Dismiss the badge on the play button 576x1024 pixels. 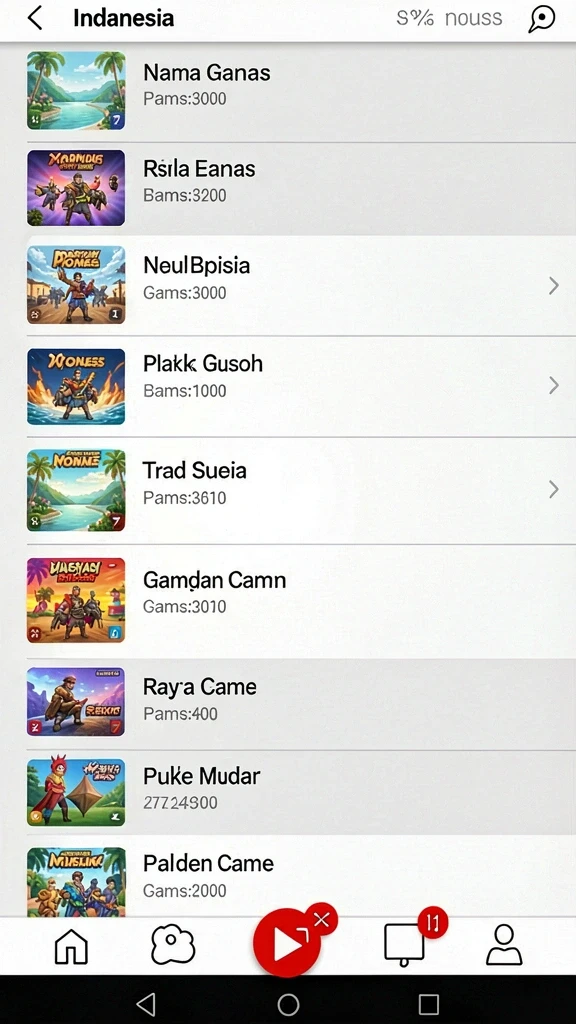point(321,920)
